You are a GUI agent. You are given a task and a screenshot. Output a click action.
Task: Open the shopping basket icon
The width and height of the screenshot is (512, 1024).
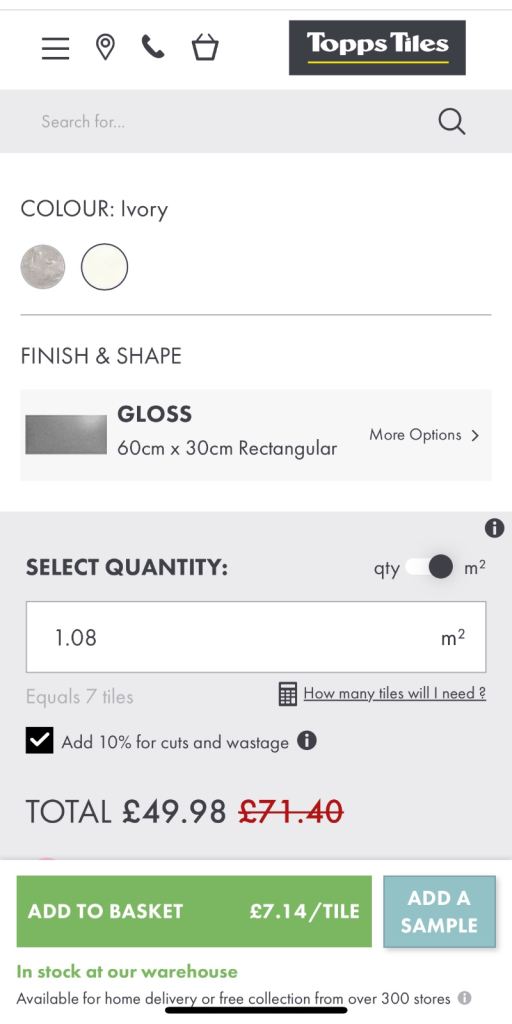click(x=204, y=47)
